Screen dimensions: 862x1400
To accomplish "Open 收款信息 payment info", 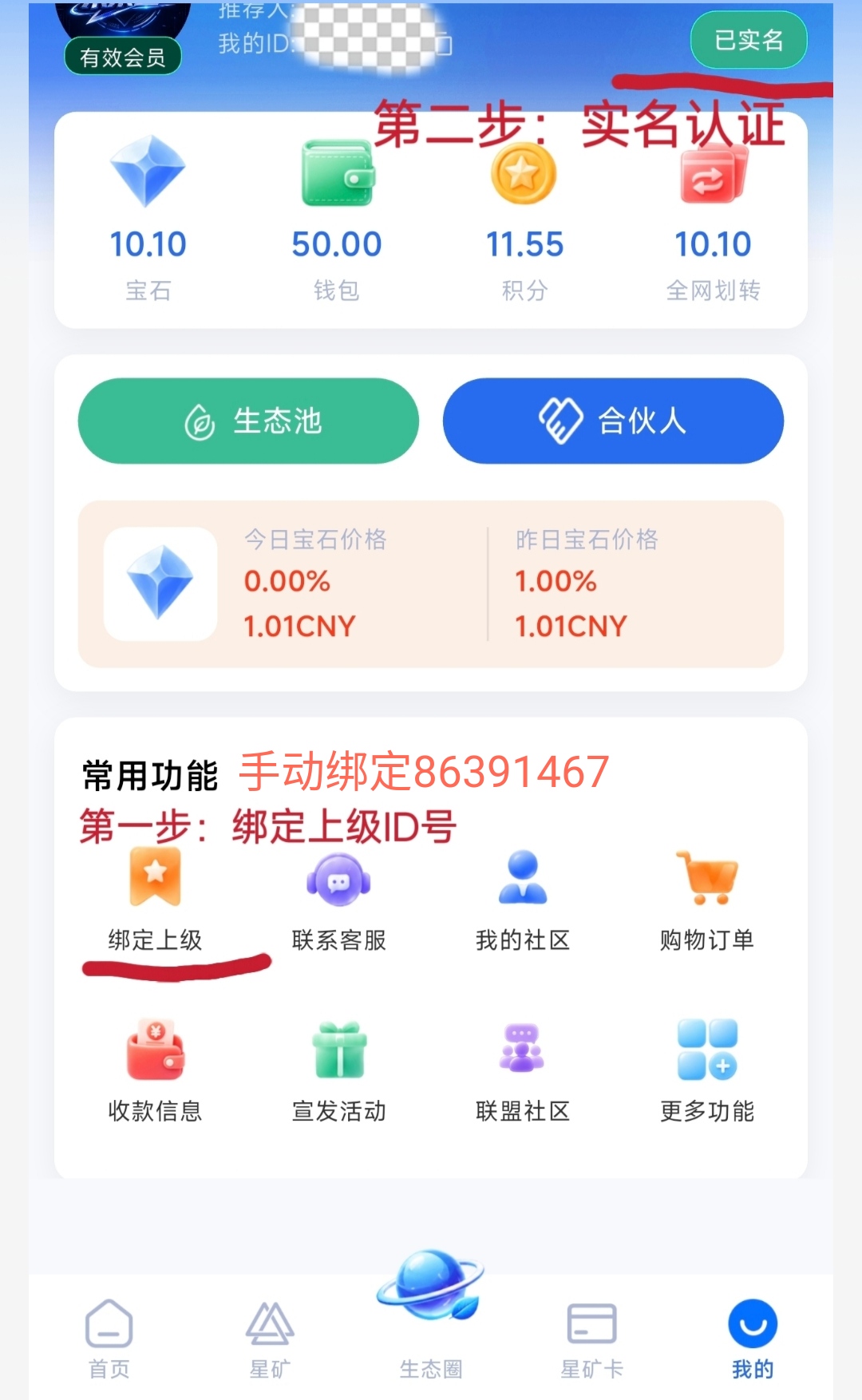I will (x=156, y=1071).
